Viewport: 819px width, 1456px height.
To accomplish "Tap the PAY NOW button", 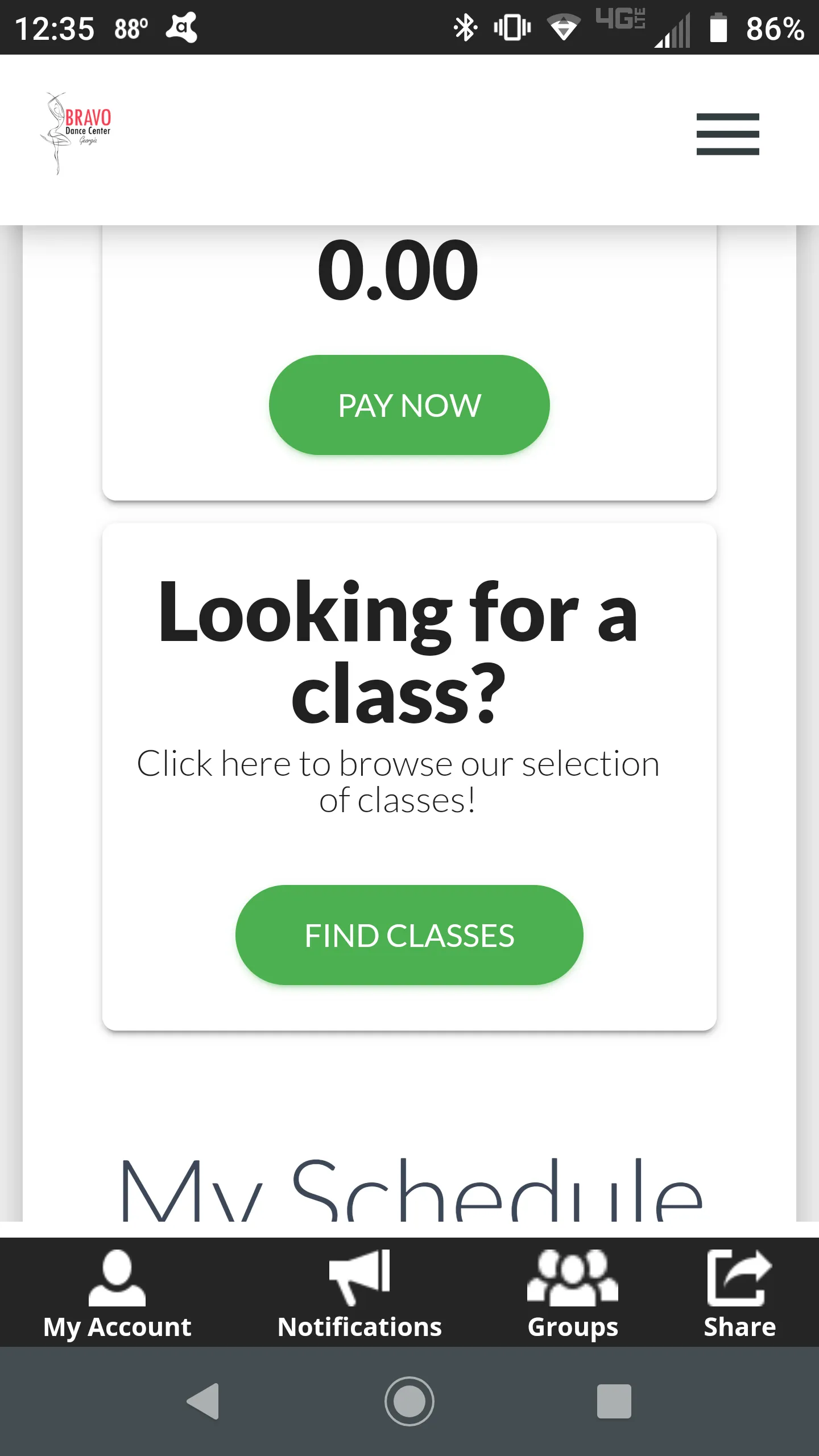I will (x=409, y=405).
